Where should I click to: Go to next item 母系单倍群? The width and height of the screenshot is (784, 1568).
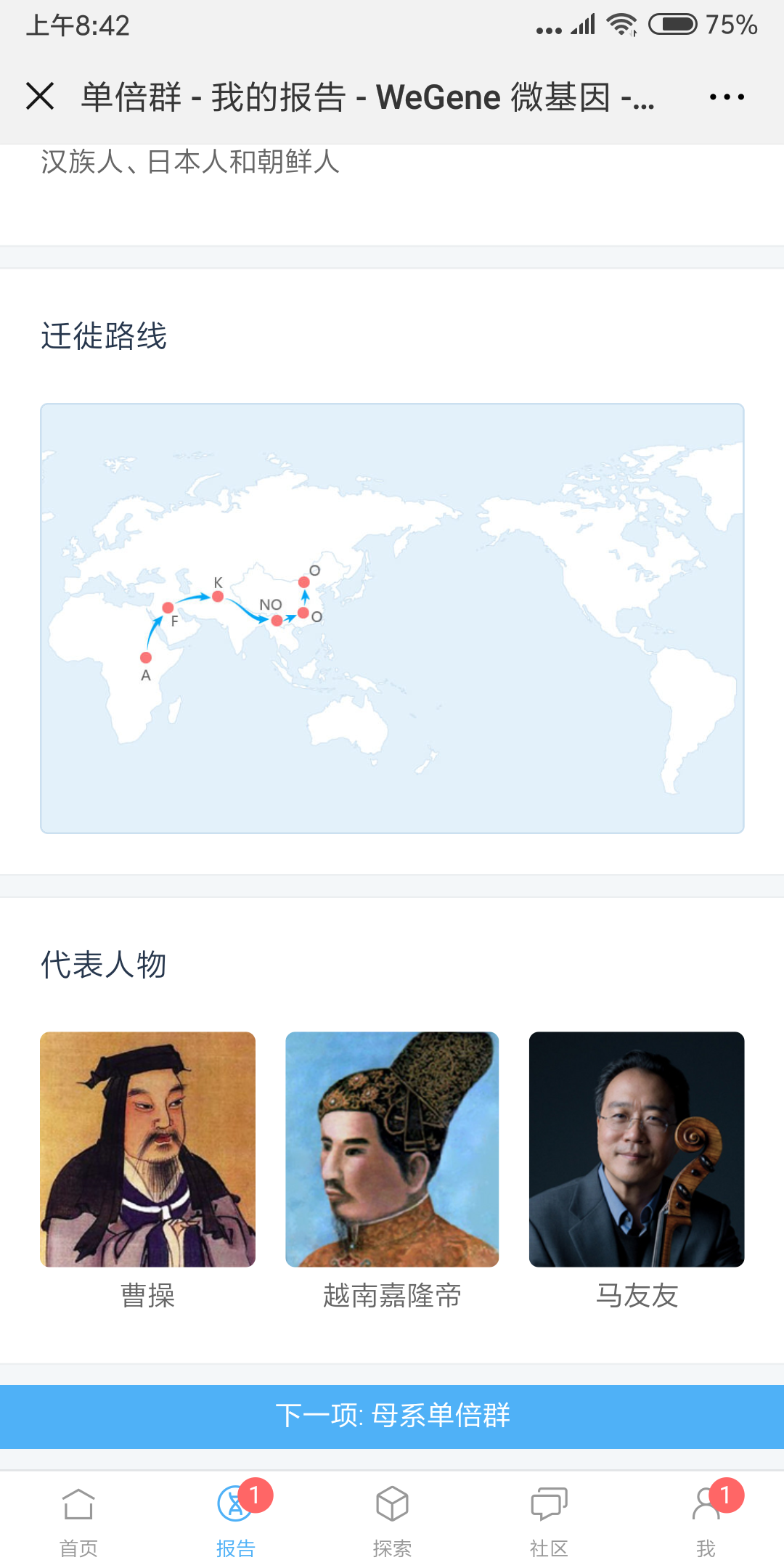click(392, 1416)
